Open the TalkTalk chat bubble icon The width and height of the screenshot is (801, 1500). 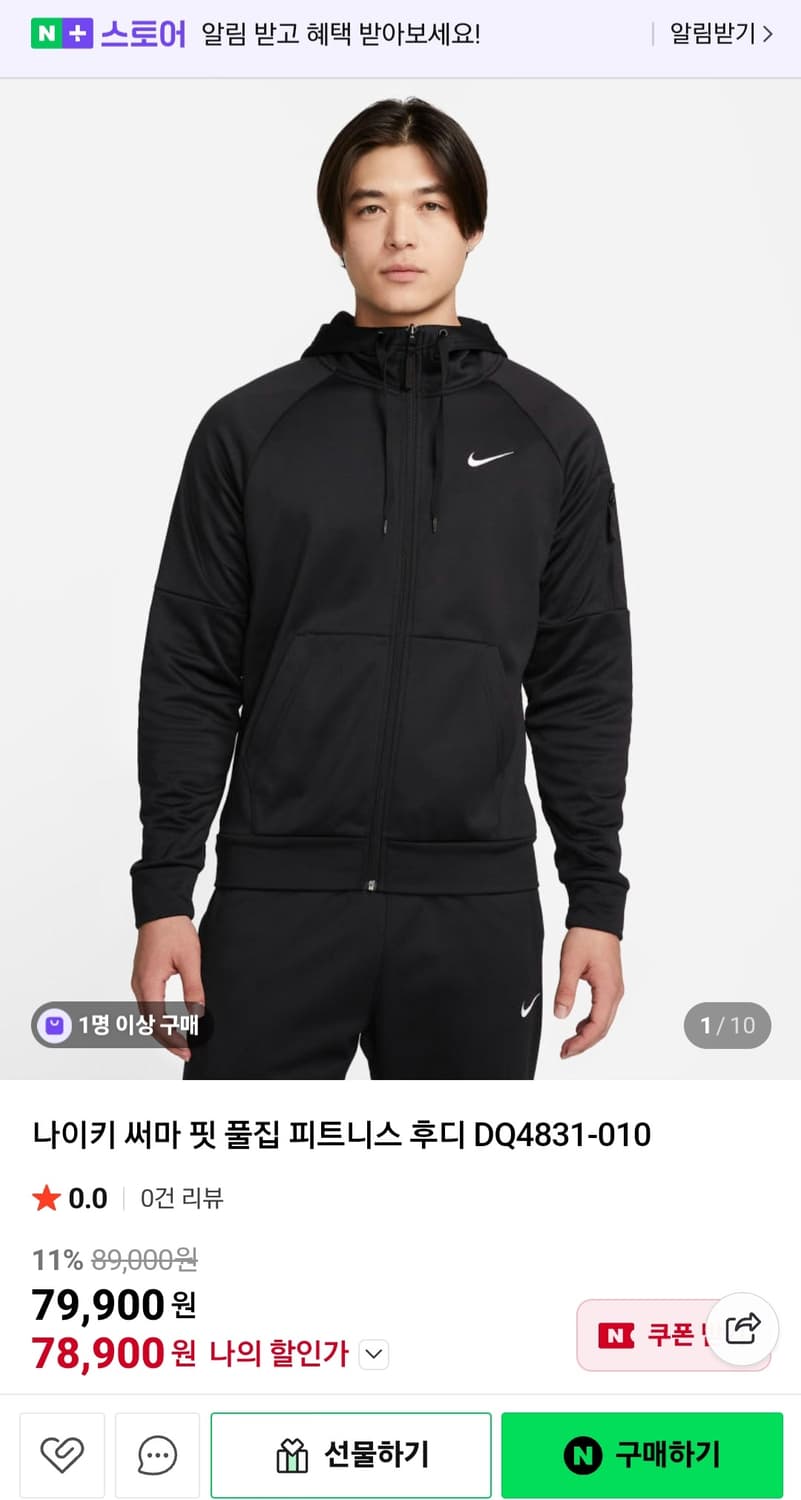pyautogui.click(x=156, y=1455)
